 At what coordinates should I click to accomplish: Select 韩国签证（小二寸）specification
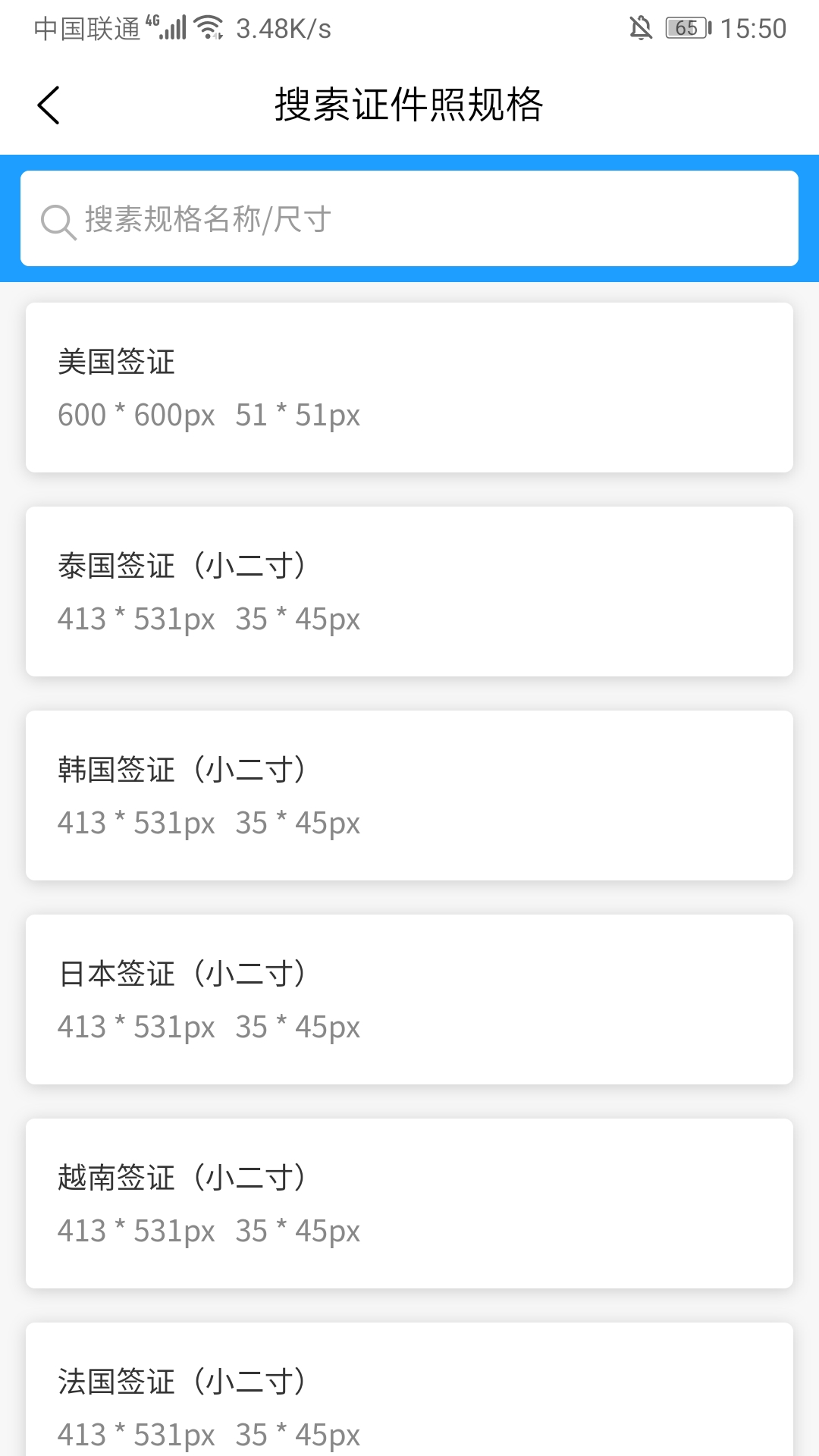(409, 794)
